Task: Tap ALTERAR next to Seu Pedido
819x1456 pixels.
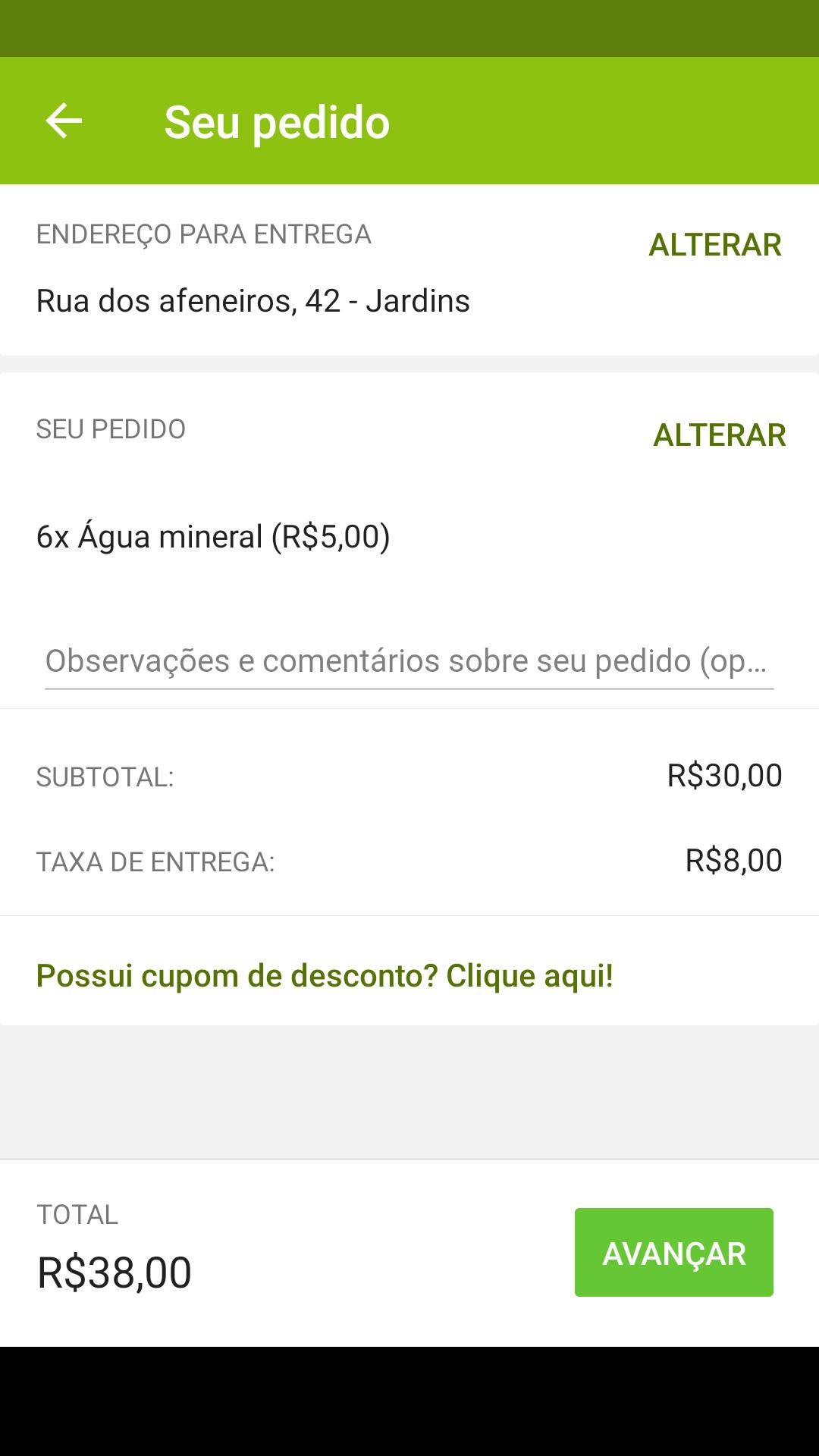Action: pos(719,435)
